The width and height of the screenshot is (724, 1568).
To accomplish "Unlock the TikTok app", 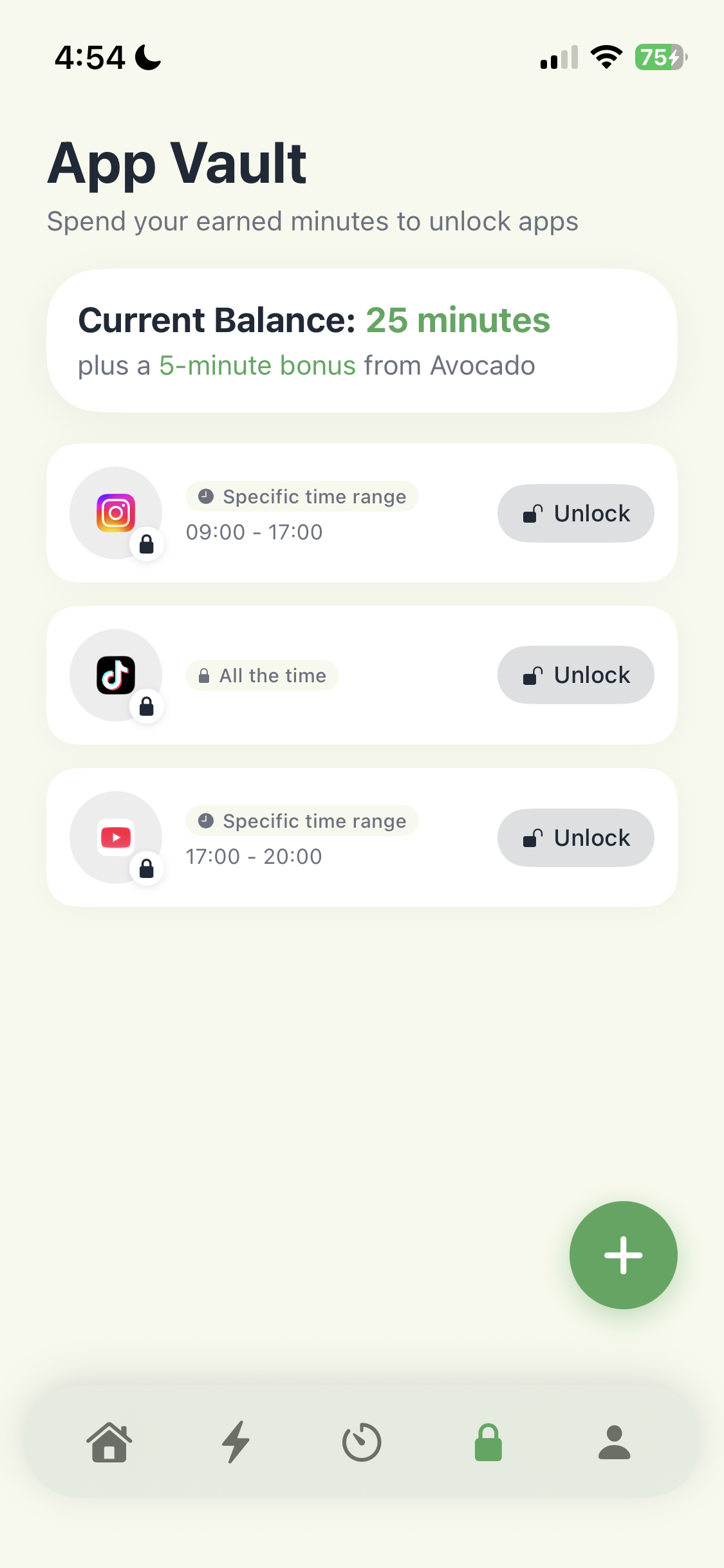I will (575, 675).
